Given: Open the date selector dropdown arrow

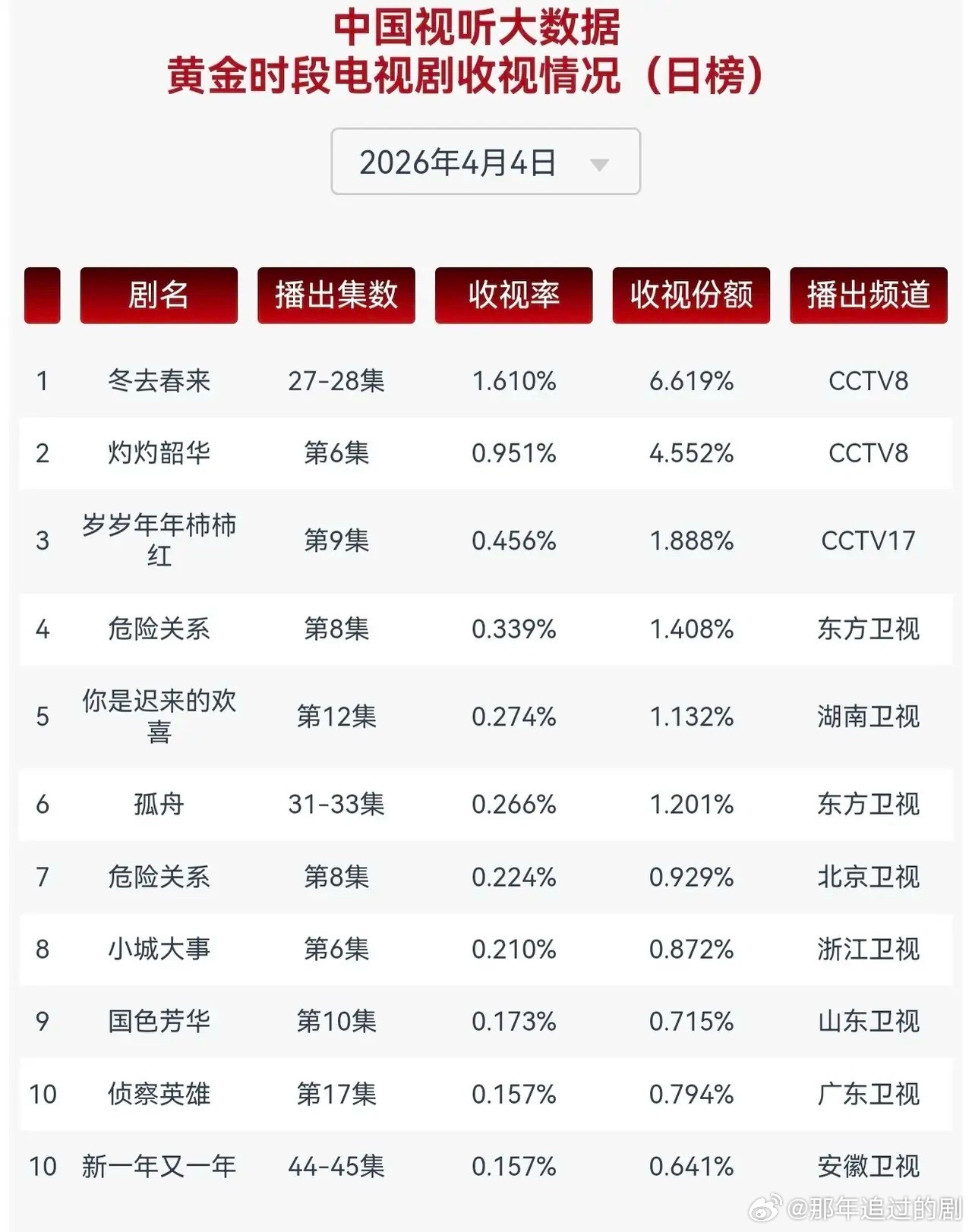Looking at the screenshot, I should click(x=601, y=162).
